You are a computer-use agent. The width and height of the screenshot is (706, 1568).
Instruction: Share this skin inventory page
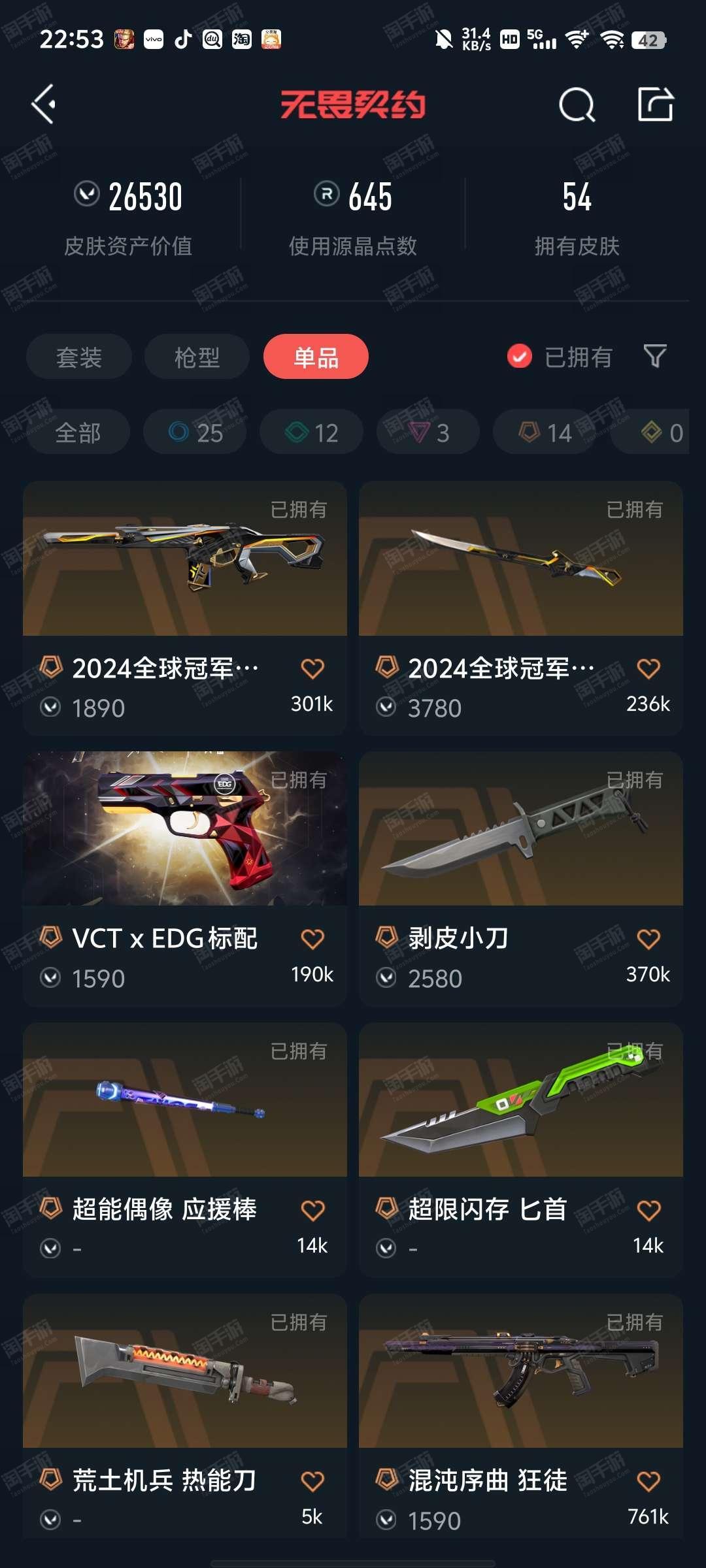655,105
